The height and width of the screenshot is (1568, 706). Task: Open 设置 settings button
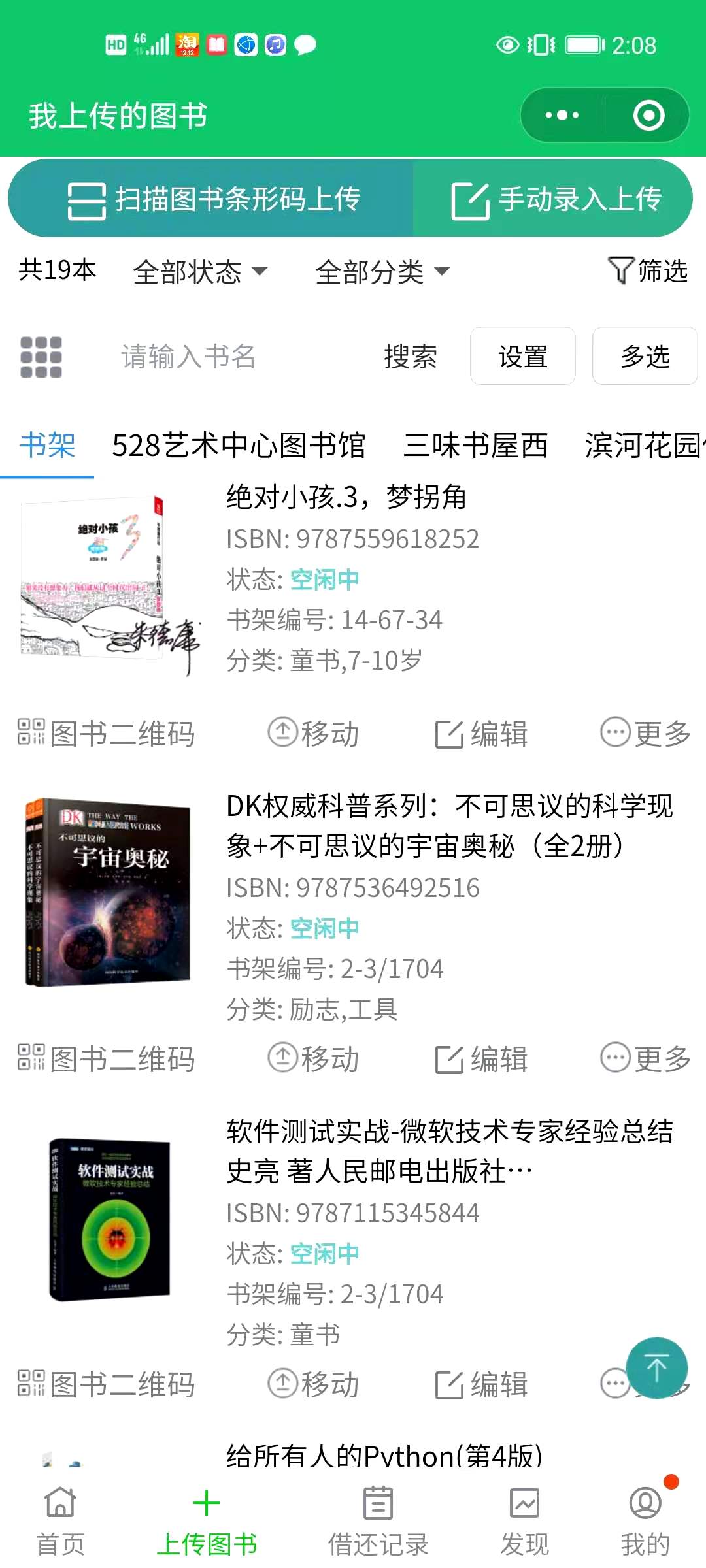click(x=523, y=356)
